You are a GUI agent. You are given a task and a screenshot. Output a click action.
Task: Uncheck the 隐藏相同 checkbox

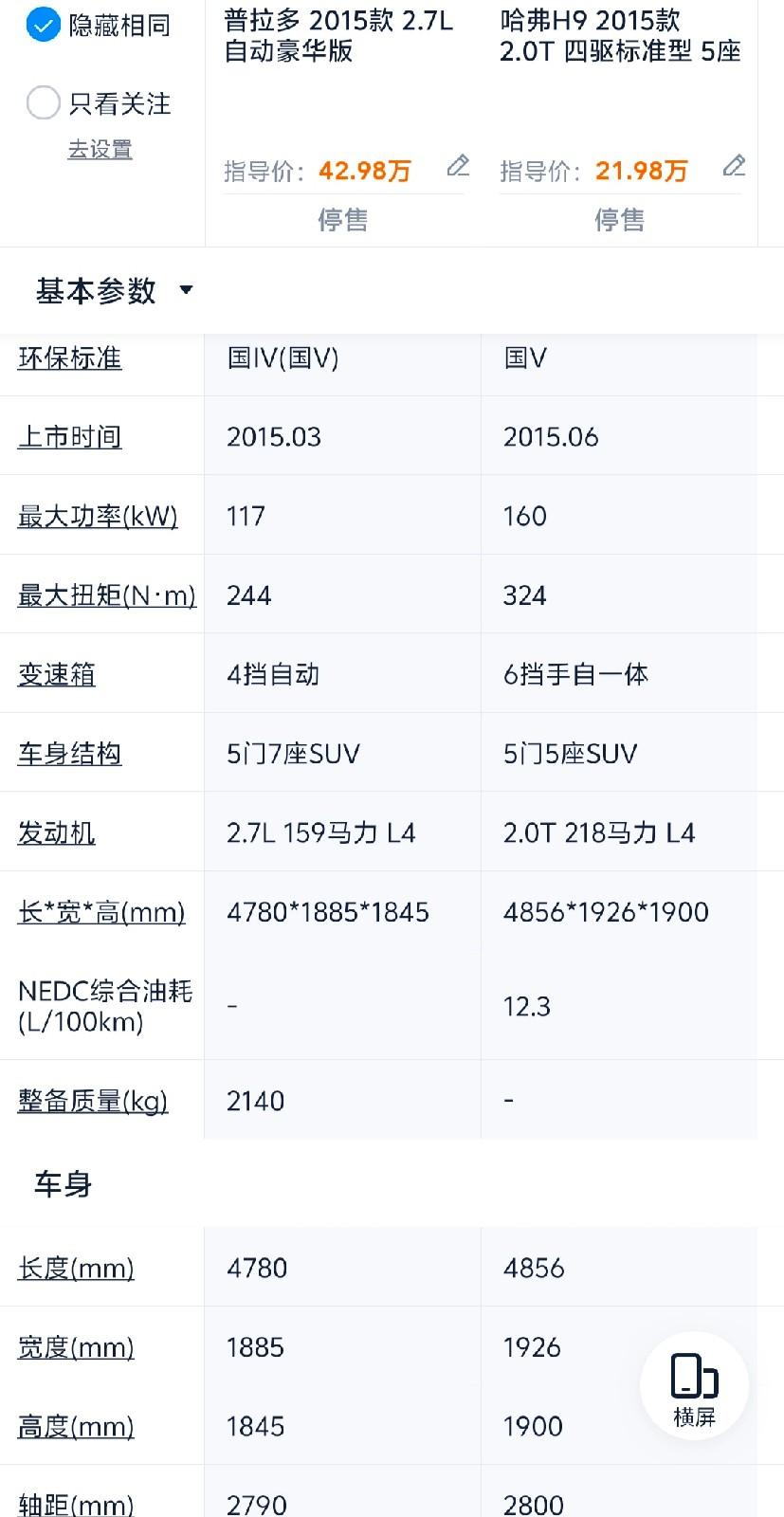pos(43,25)
